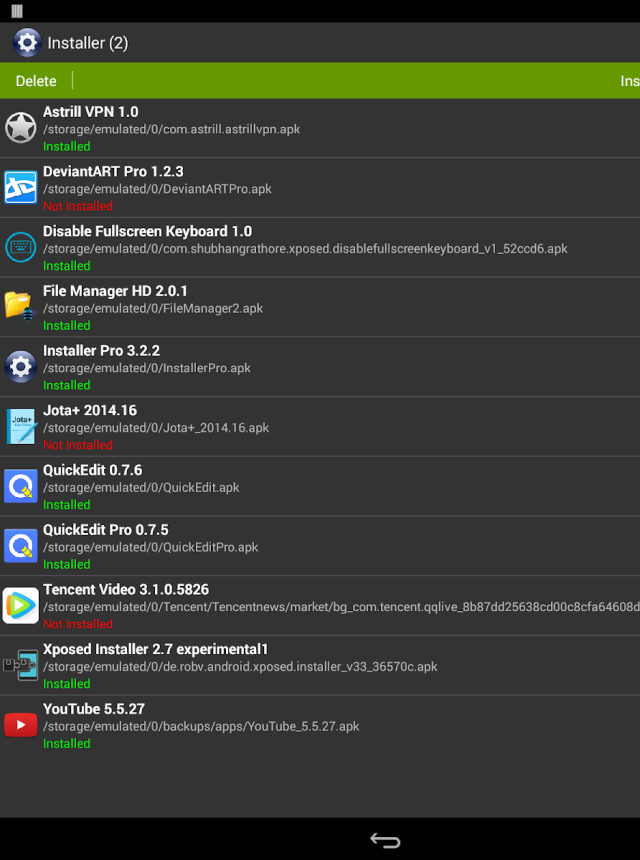Pick the Installer Pro 3.2.2 row

point(320,367)
